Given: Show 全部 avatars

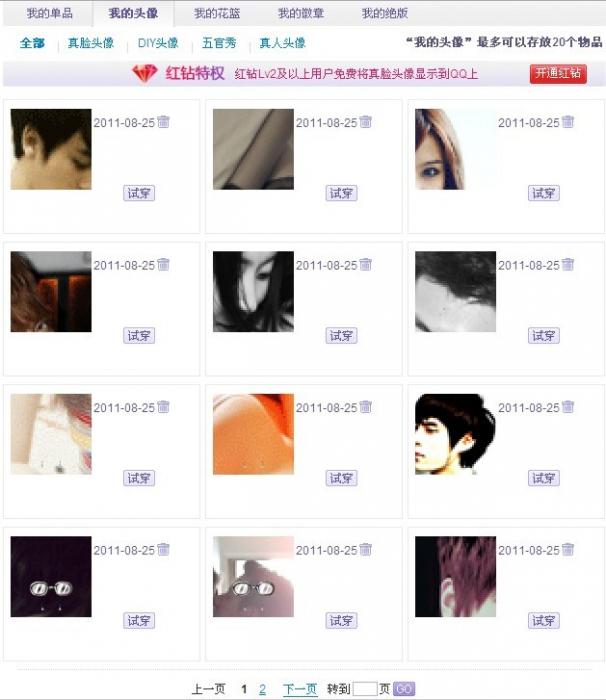Looking at the screenshot, I should point(32,44).
